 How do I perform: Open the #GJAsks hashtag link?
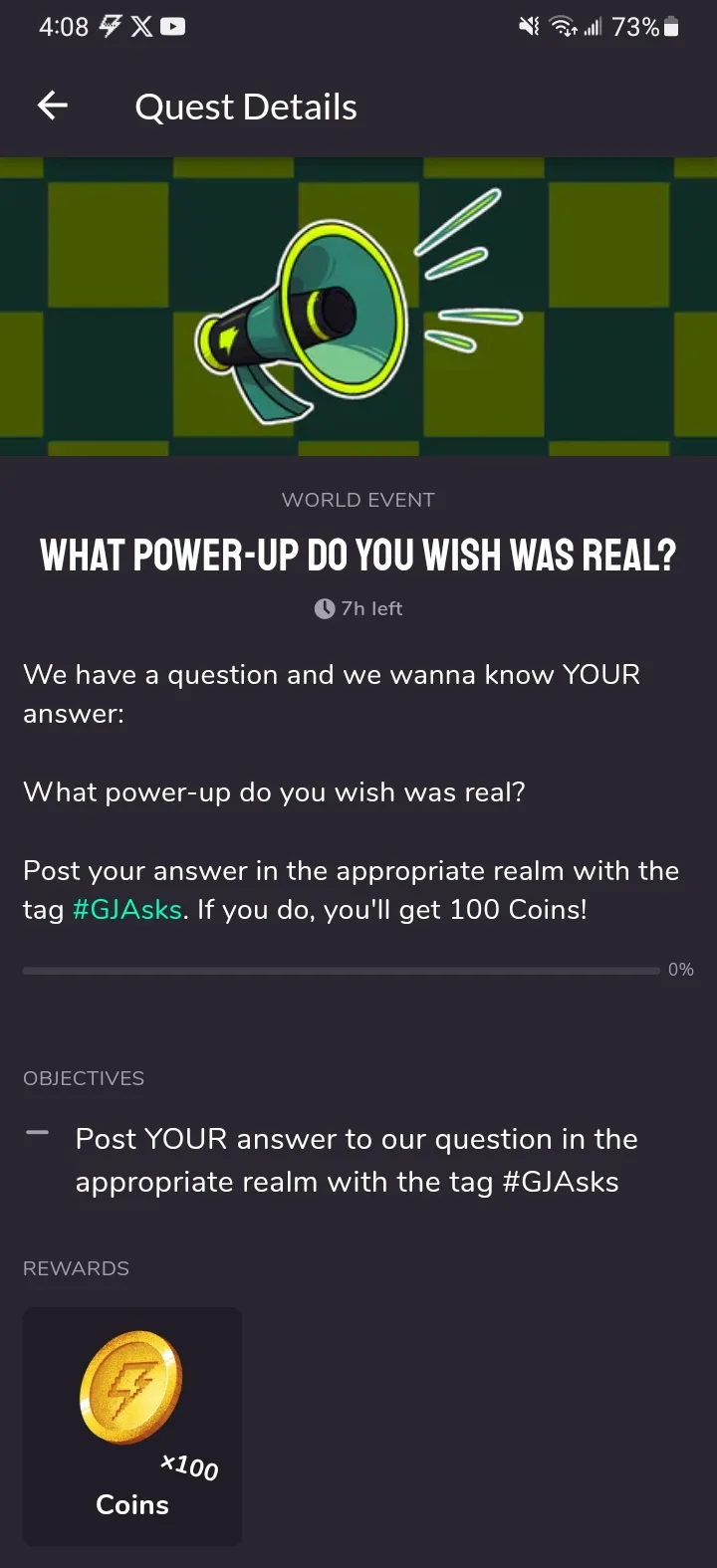[127, 910]
